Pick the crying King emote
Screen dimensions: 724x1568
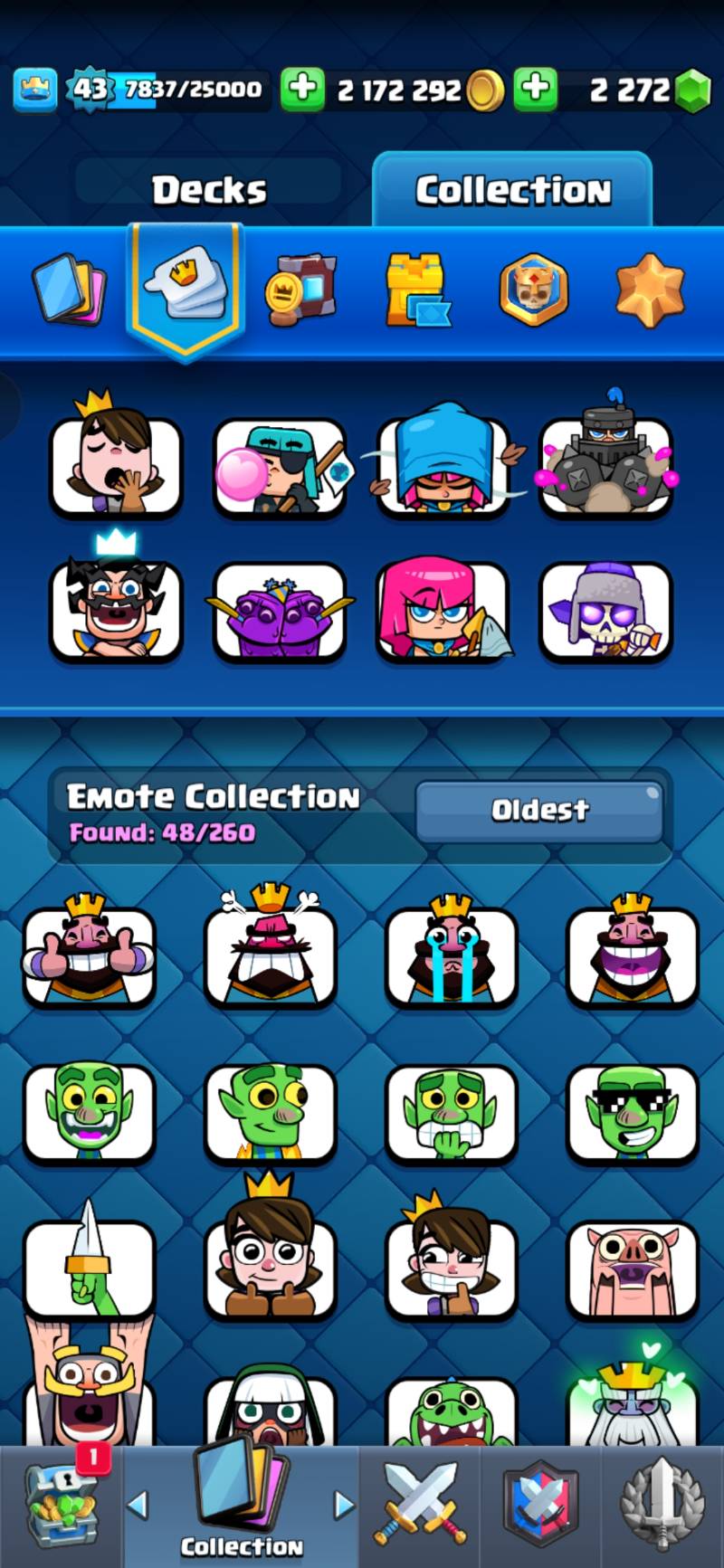(x=451, y=955)
